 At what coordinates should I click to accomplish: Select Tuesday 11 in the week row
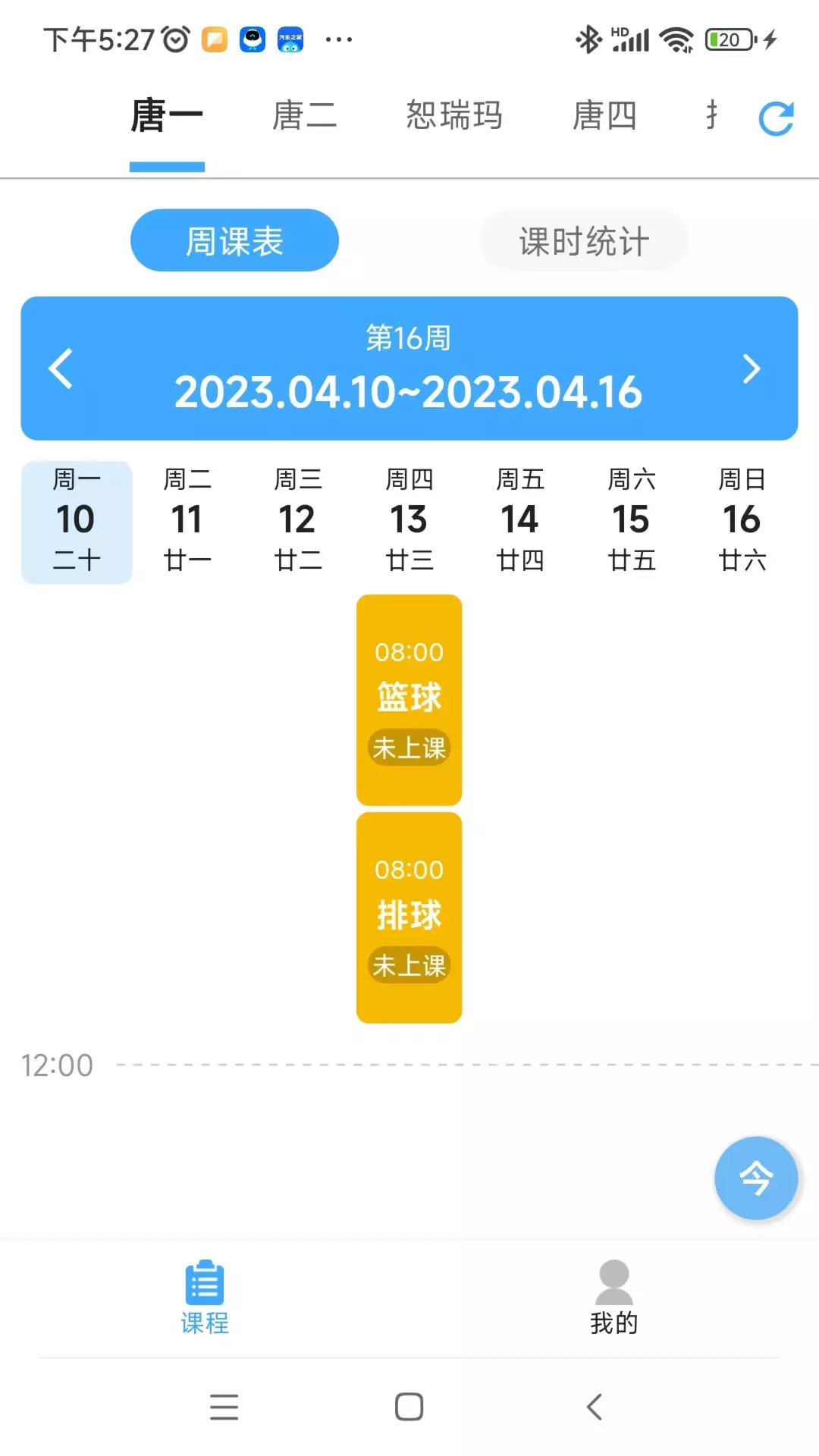pyautogui.click(x=187, y=522)
